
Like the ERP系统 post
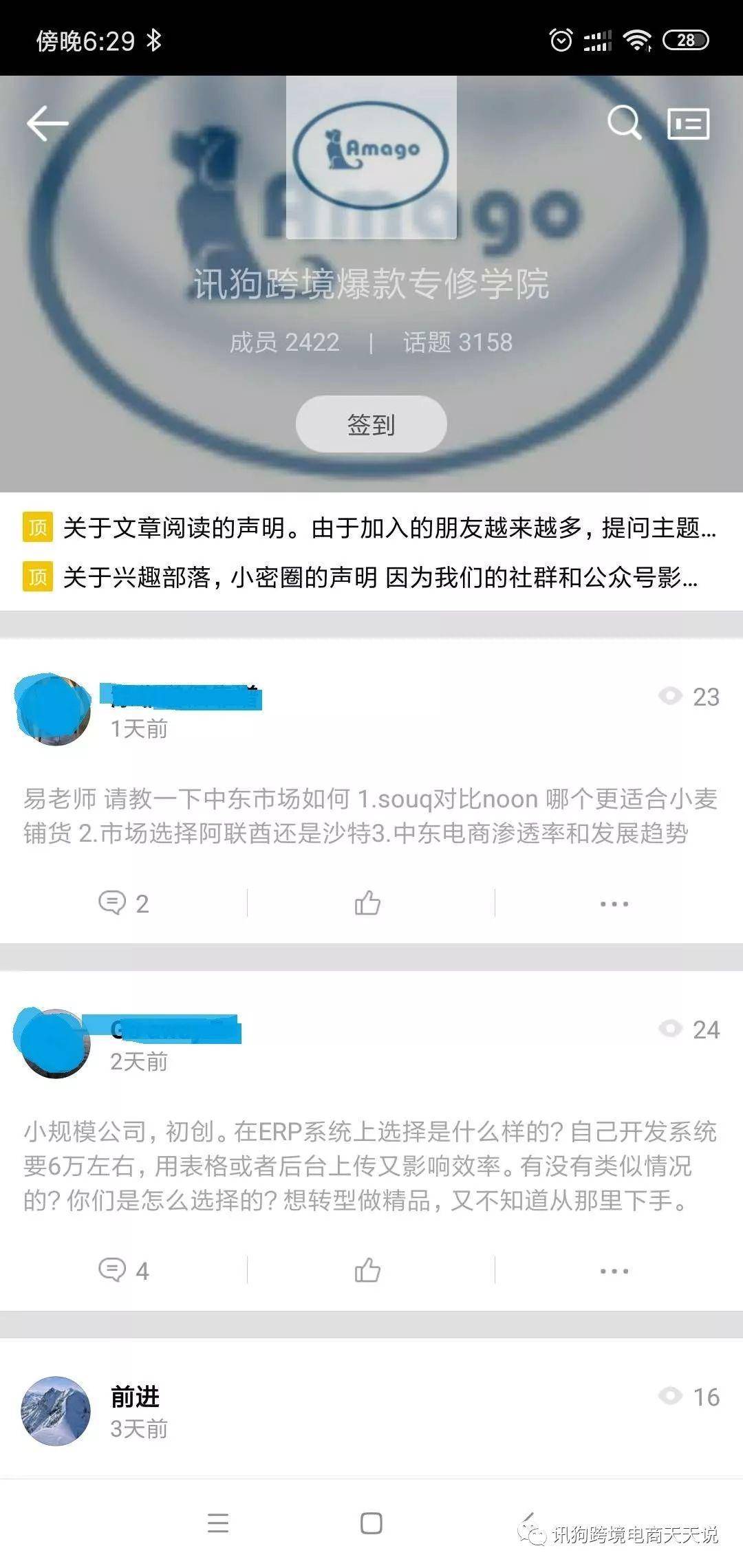[367, 1270]
